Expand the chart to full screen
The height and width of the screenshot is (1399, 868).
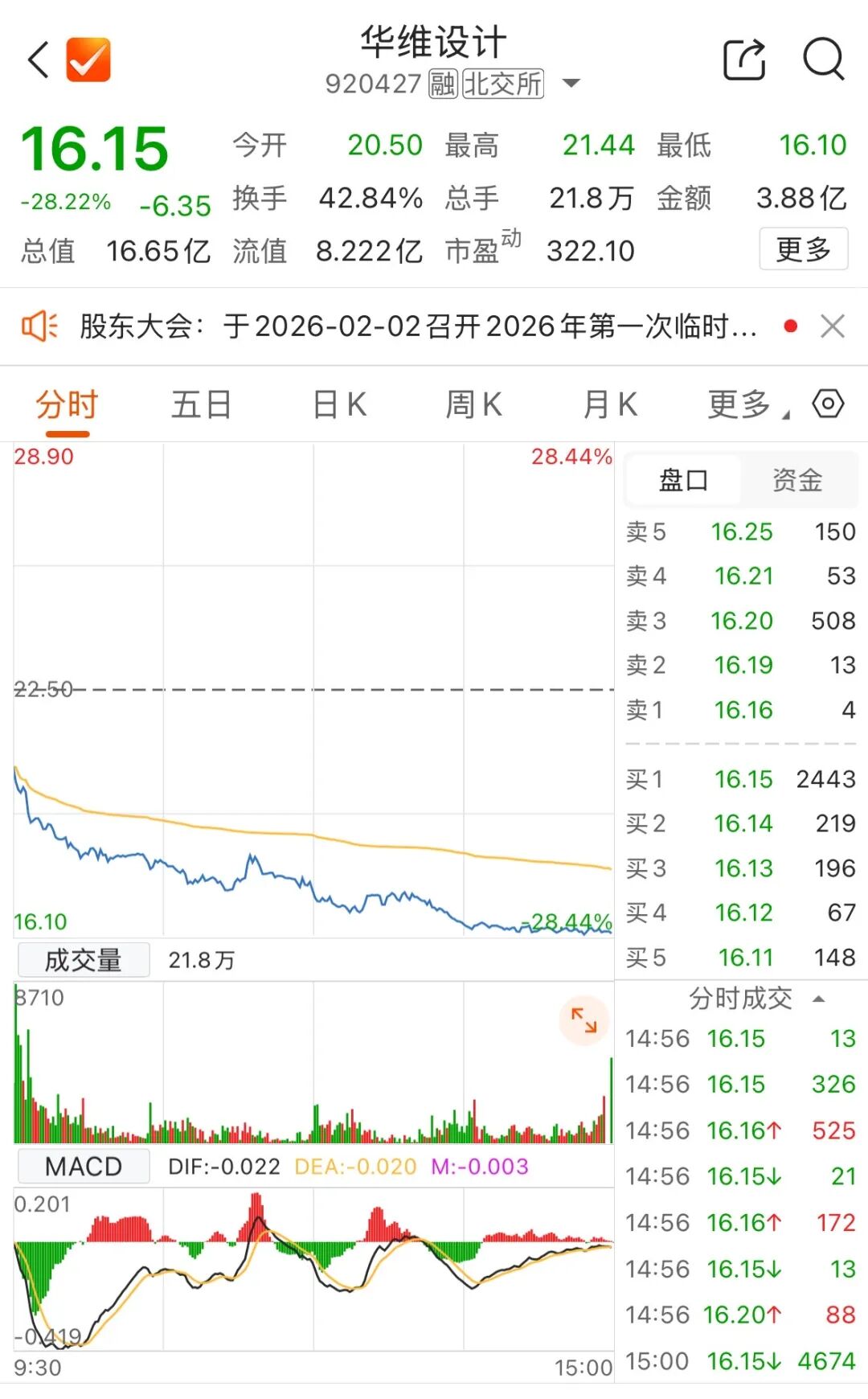point(584,1021)
